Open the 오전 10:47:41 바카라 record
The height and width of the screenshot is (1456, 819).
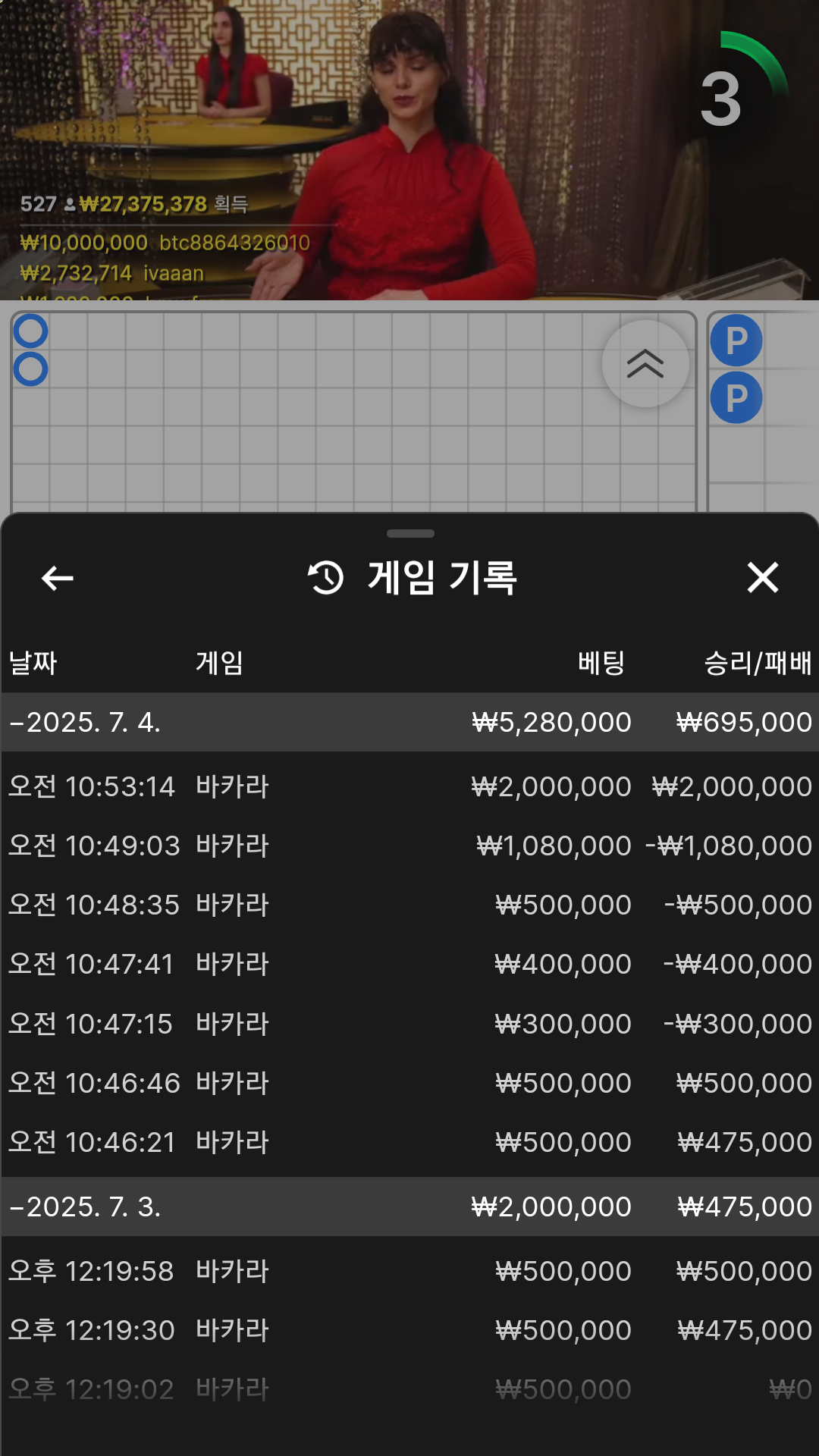(x=409, y=964)
